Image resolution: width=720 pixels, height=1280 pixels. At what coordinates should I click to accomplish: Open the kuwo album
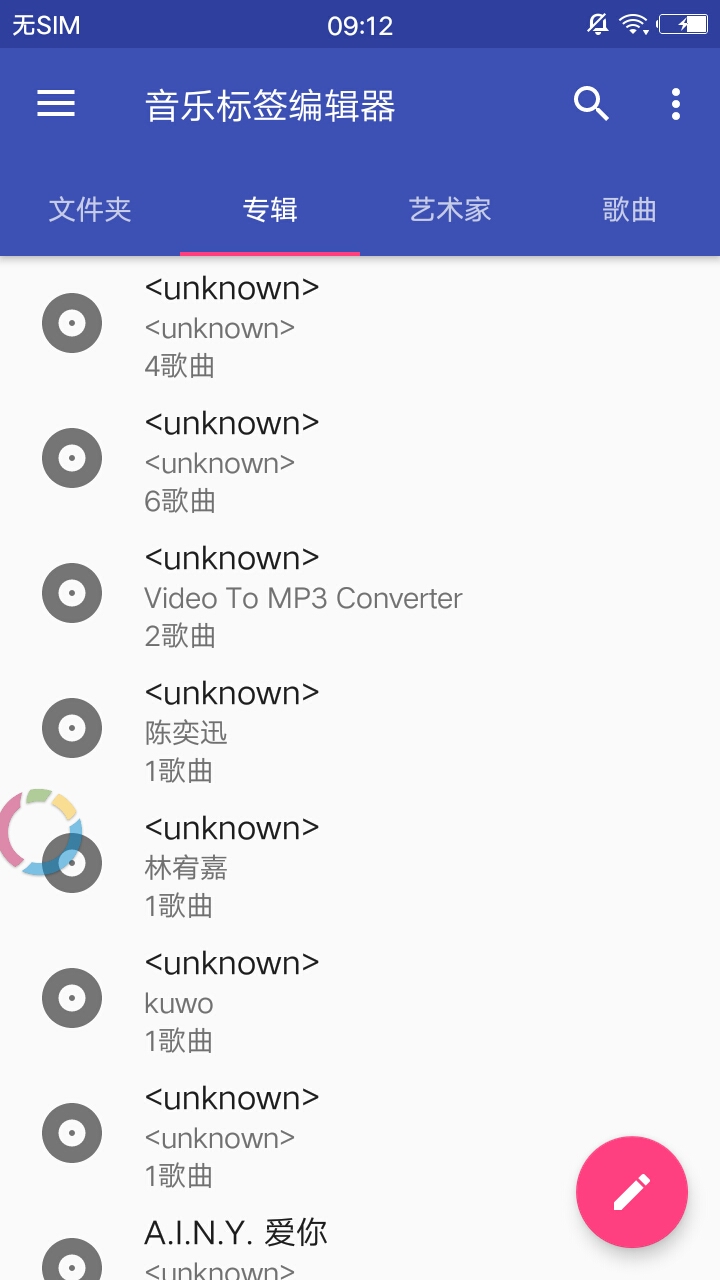coord(360,998)
